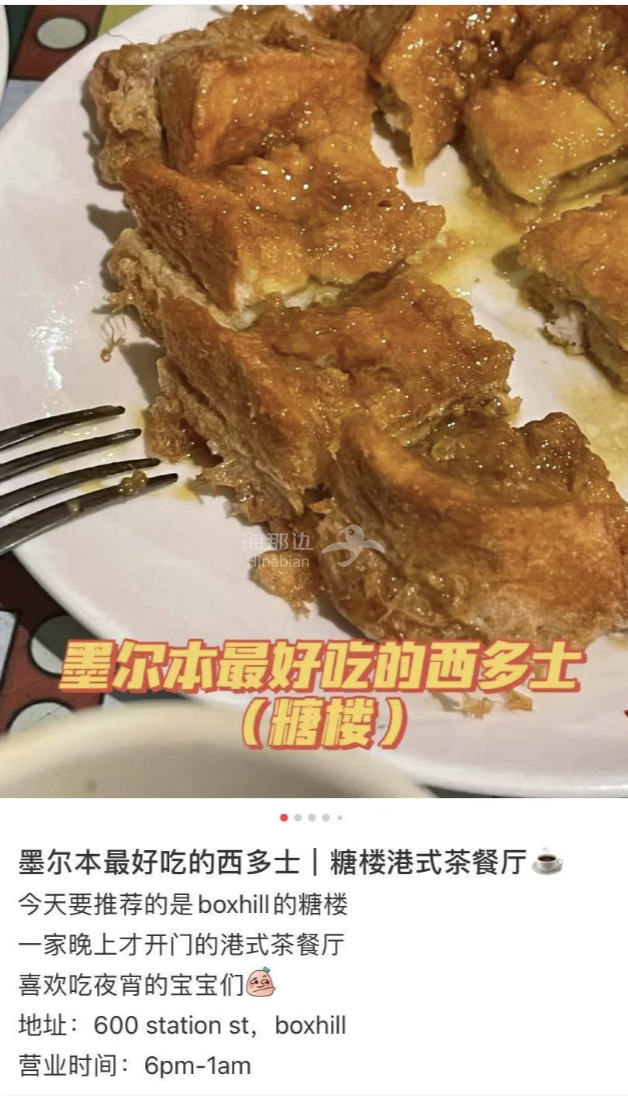Tap the photo carousel page indicator dots
This screenshot has height=1096, width=628.
point(311,817)
